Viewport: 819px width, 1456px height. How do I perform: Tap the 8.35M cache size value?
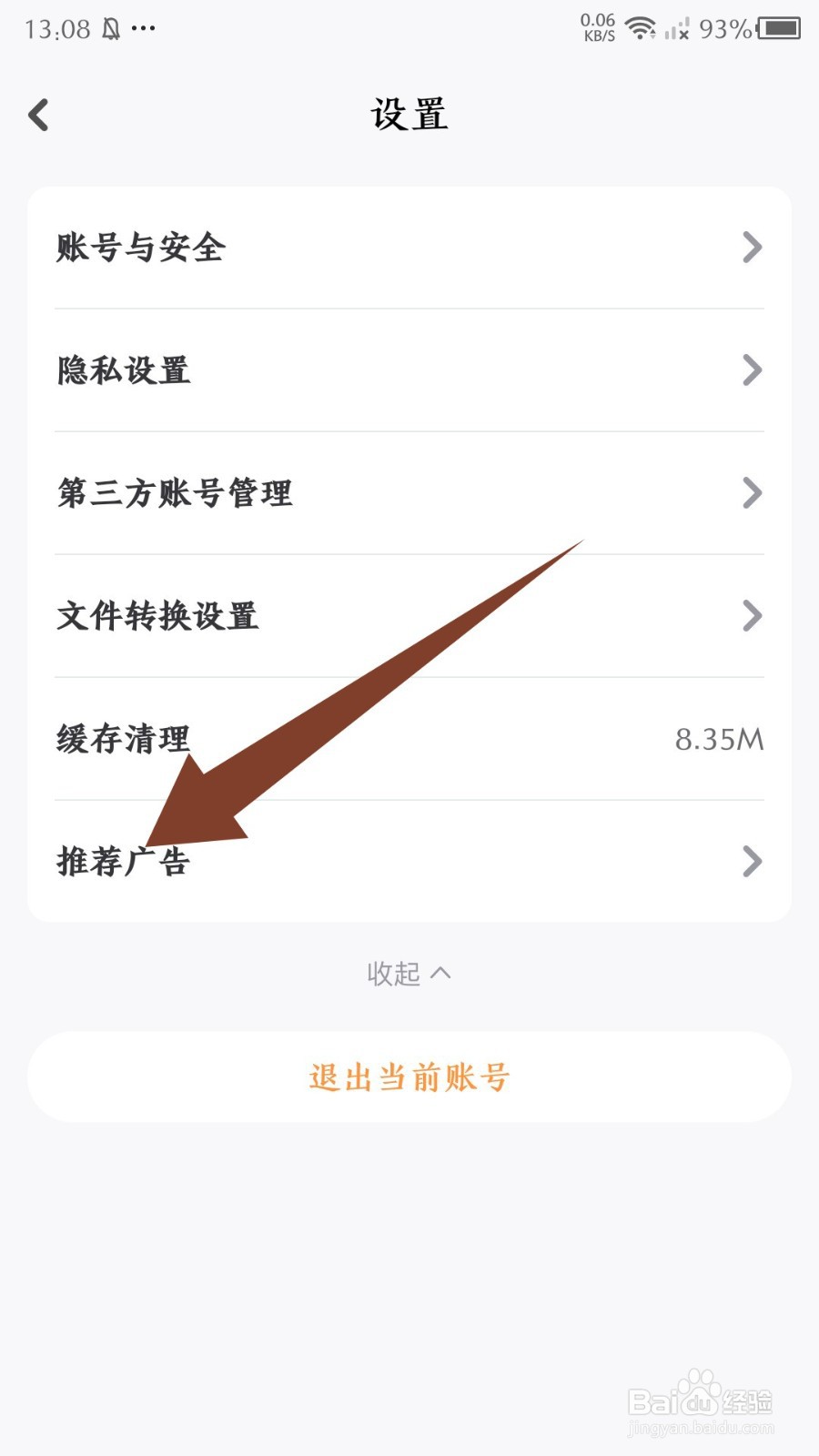718,739
